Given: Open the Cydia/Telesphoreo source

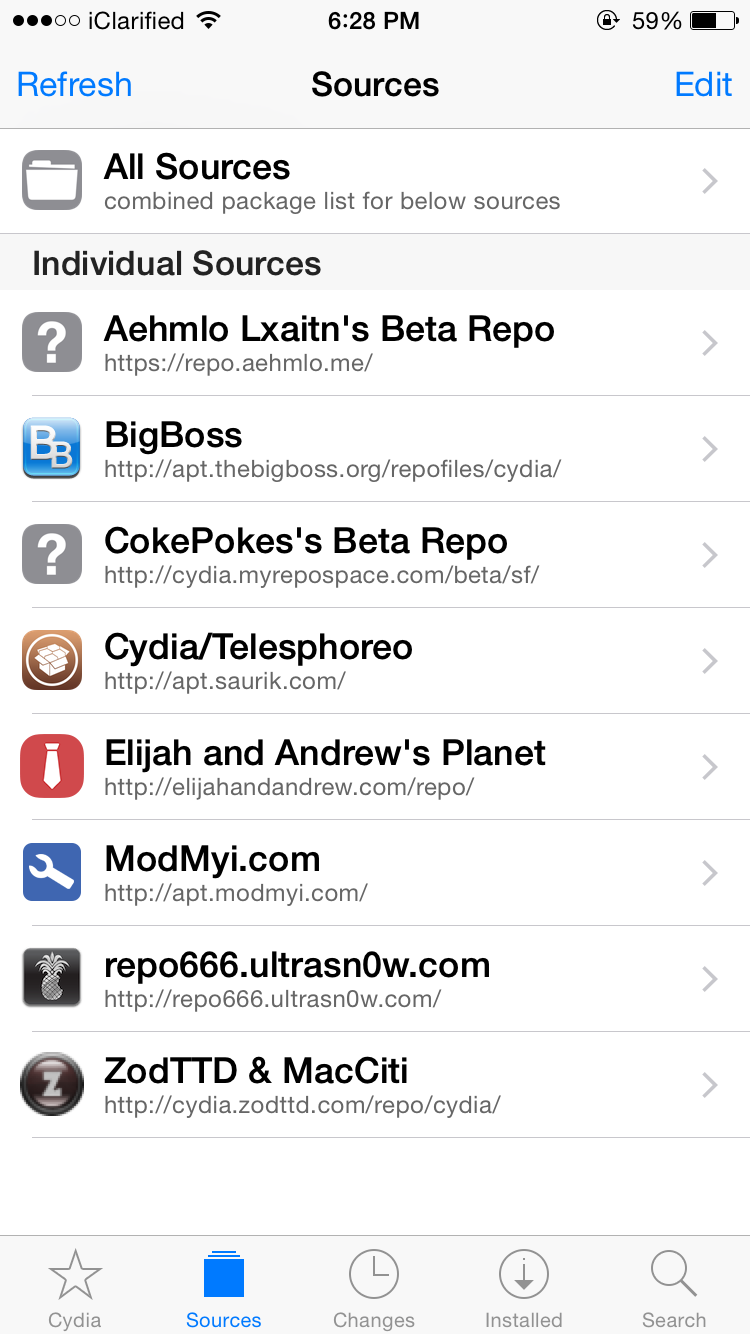Looking at the screenshot, I should (x=375, y=661).
